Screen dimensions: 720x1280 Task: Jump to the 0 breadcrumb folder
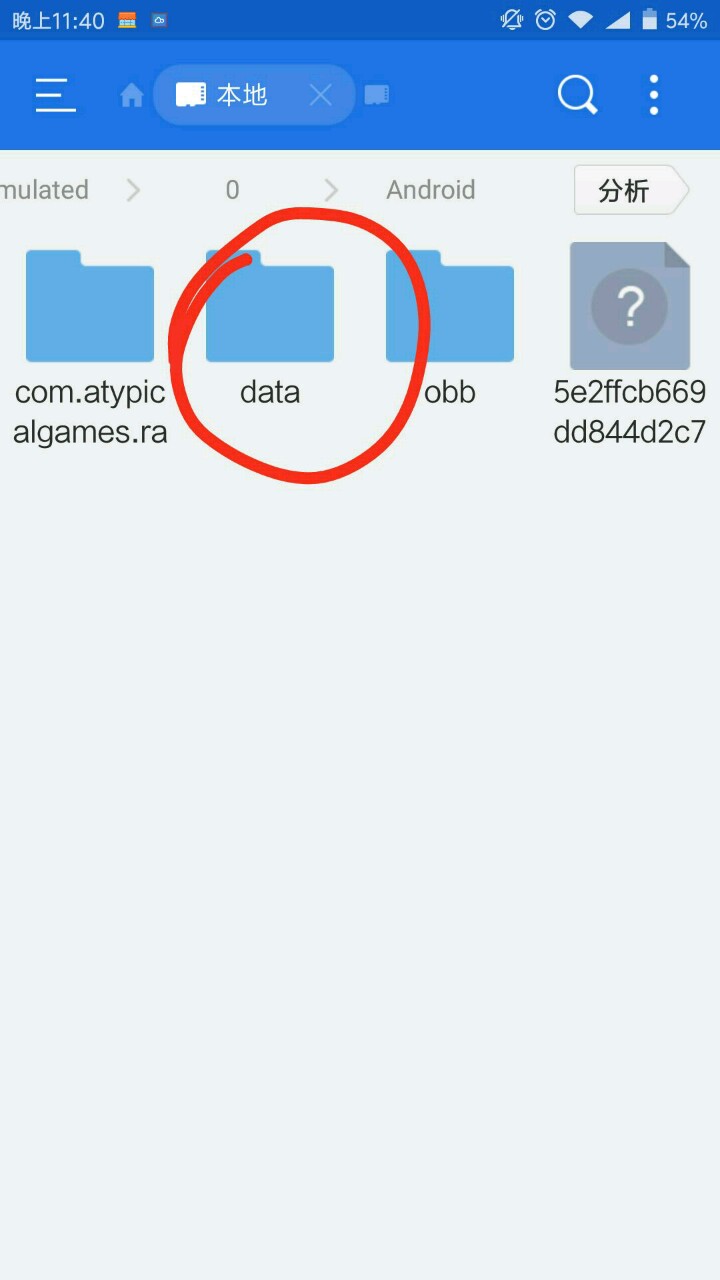point(232,190)
